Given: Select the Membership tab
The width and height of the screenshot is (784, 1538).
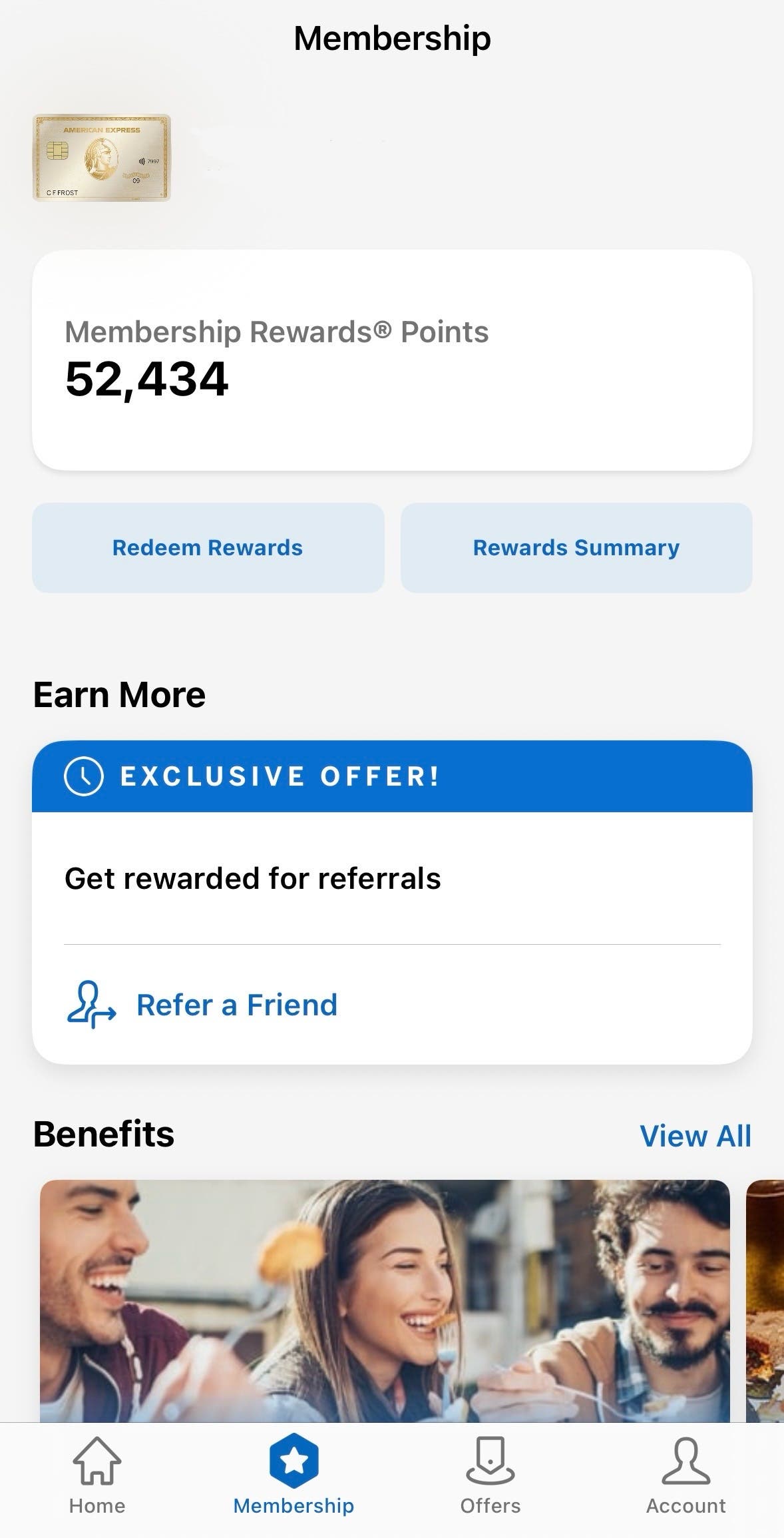Looking at the screenshot, I should (x=294, y=1475).
